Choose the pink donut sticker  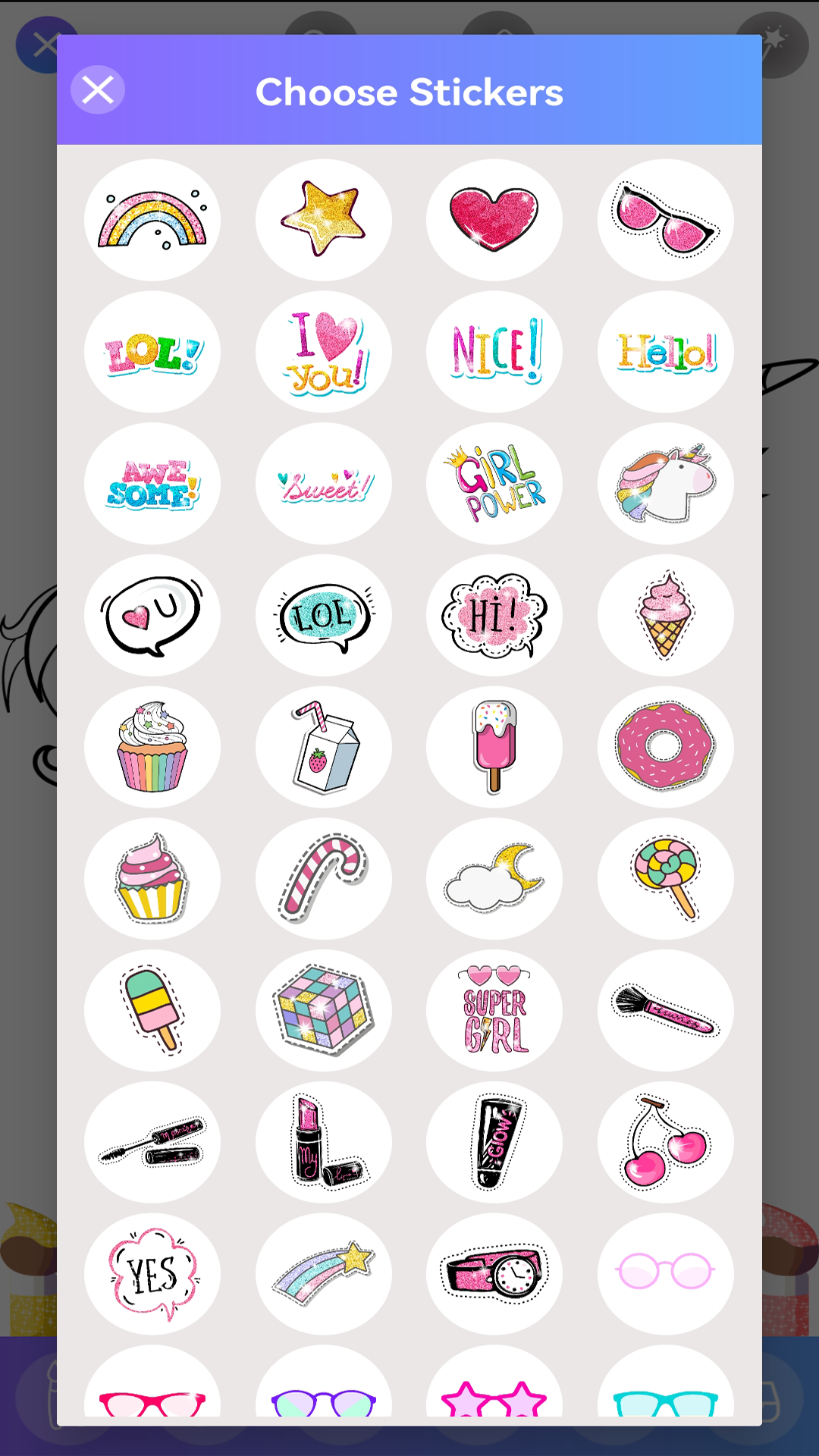coord(665,747)
